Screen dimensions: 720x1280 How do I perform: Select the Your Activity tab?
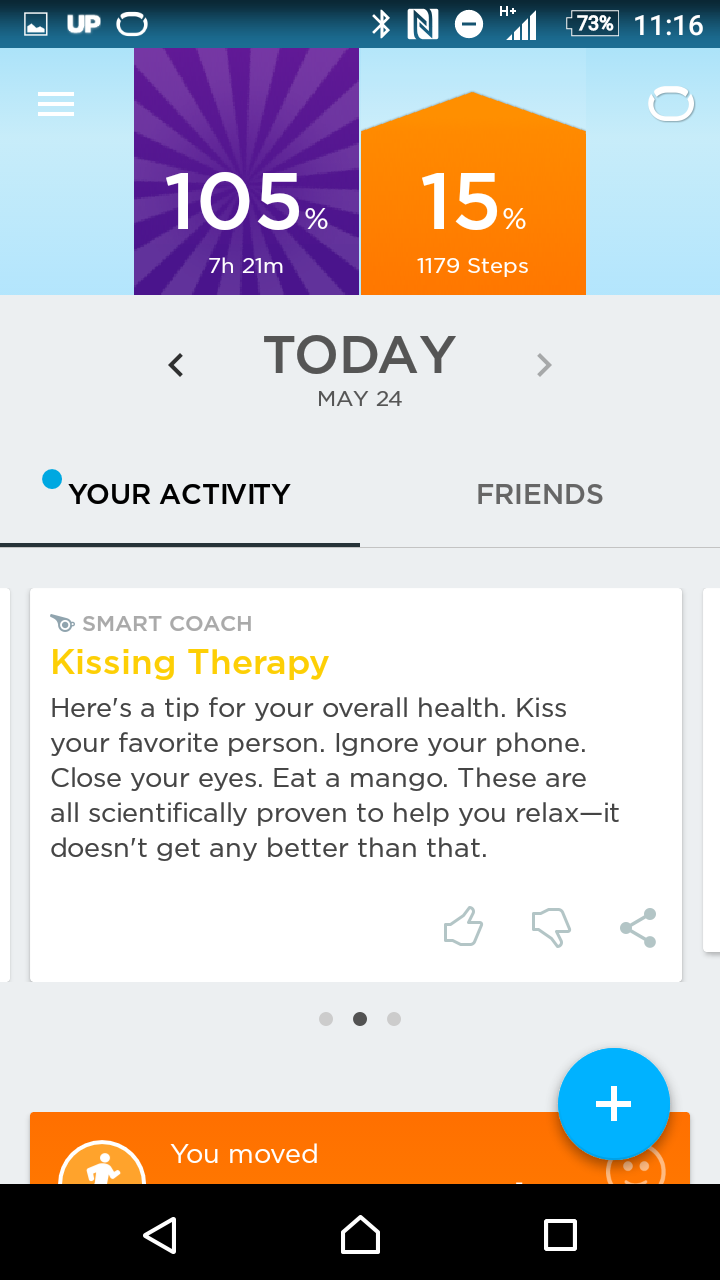click(x=180, y=494)
